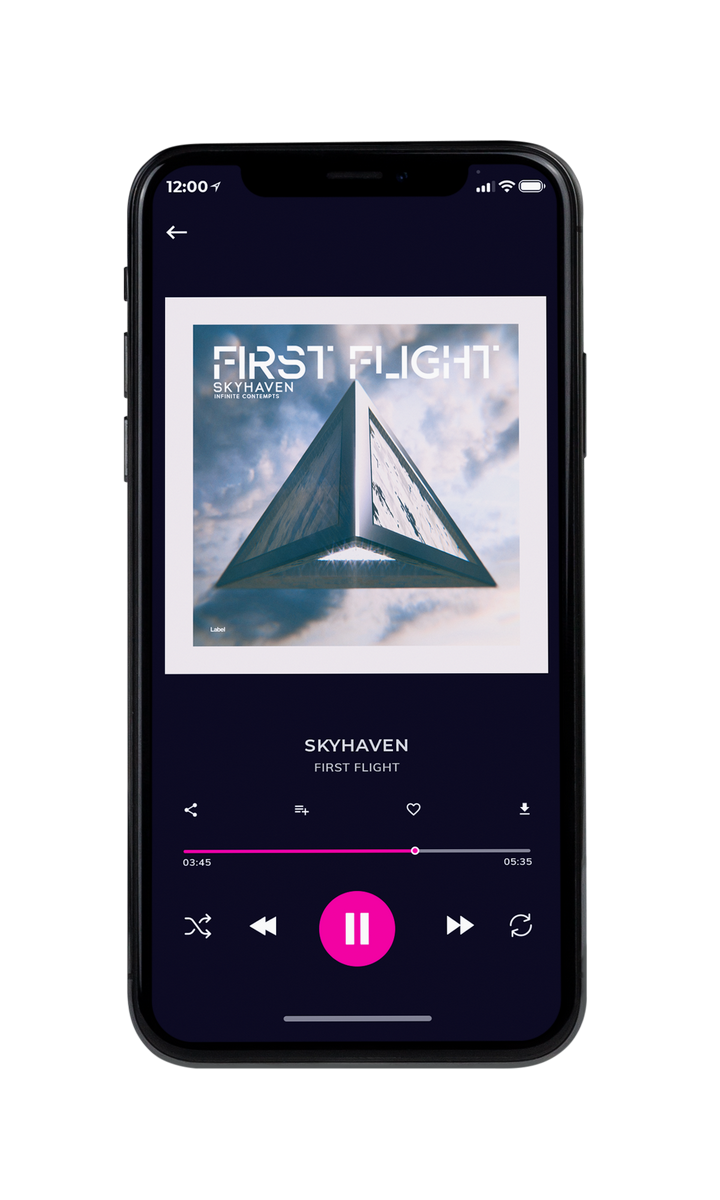Tap the pink playback progress slider
Image resolution: width=720 pixels, height=1200 pixels.
[357, 851]
